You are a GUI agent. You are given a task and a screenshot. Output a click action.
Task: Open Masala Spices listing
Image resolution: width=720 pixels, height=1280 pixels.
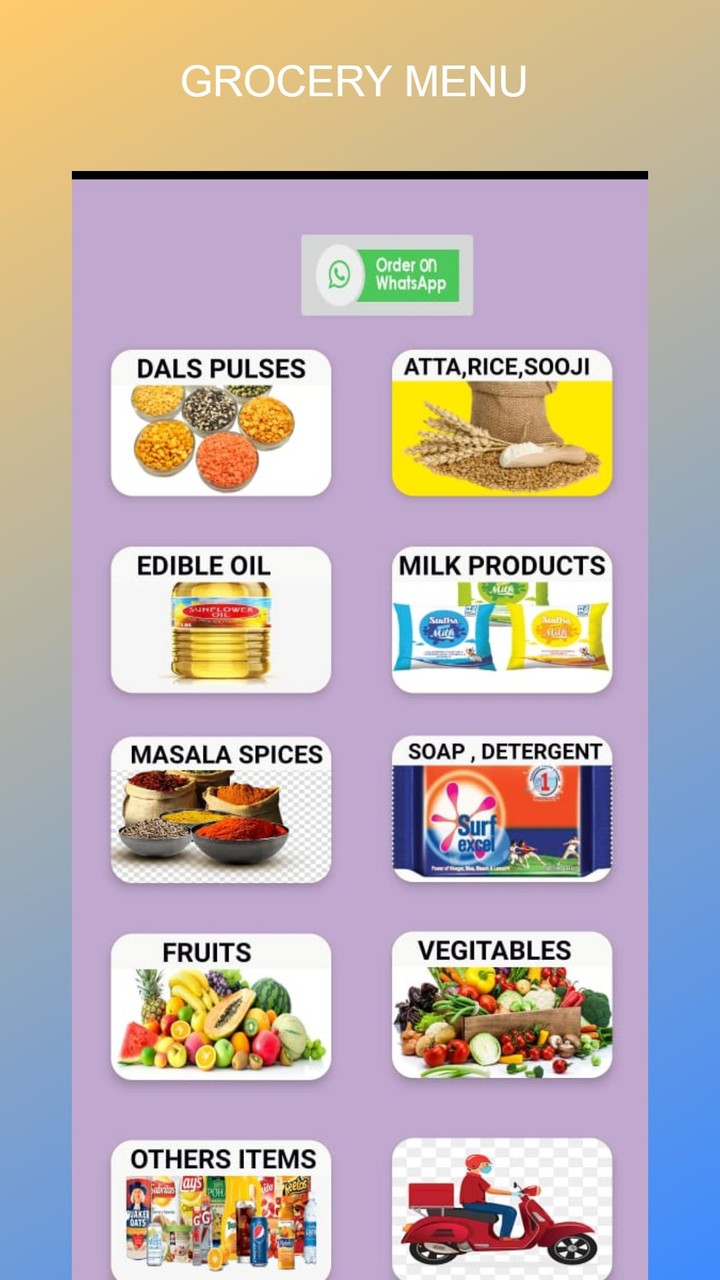(x=221, y=810)
